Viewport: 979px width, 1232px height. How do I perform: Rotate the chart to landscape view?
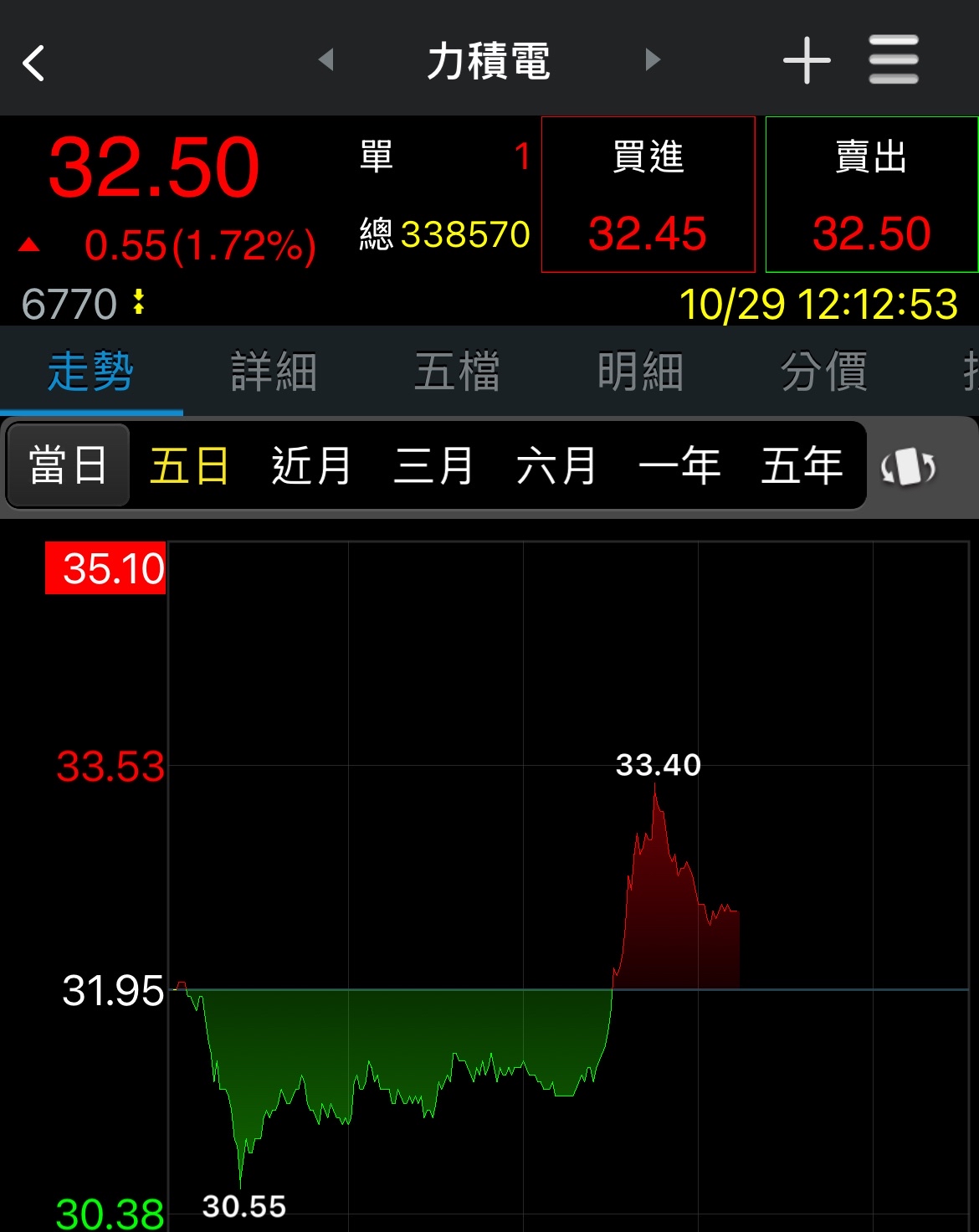(908, 466)
